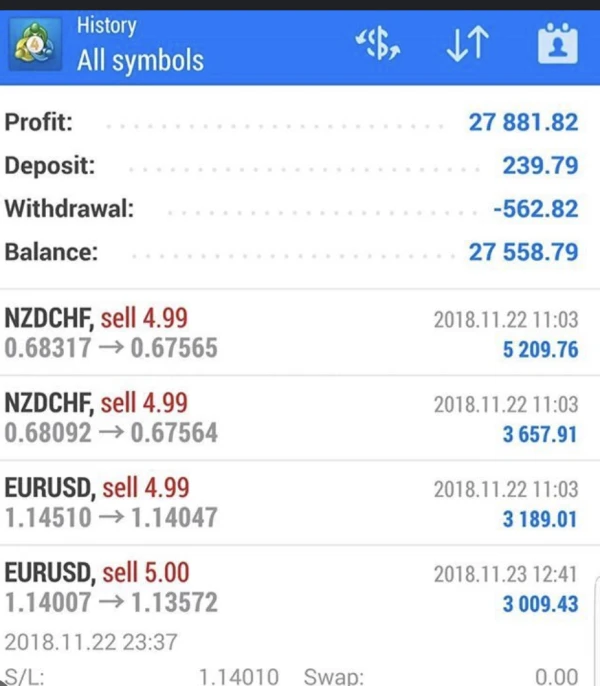The width and height of the screenshot is (600, 686).
Task: Expand EURUSD sell 4.99 trade details
Action: (x=290, y=503)
